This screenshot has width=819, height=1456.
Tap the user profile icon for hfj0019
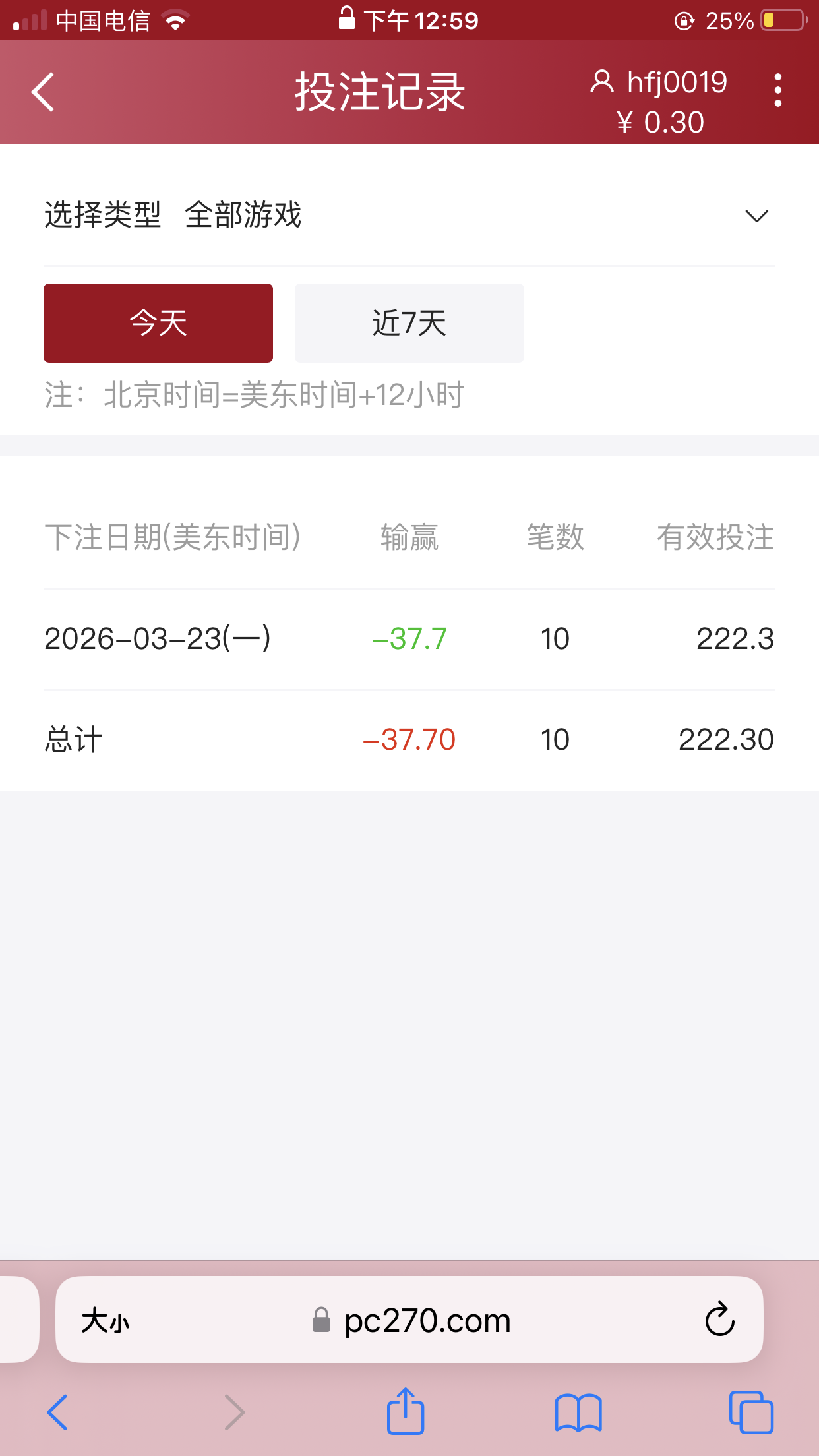point(602,82)
